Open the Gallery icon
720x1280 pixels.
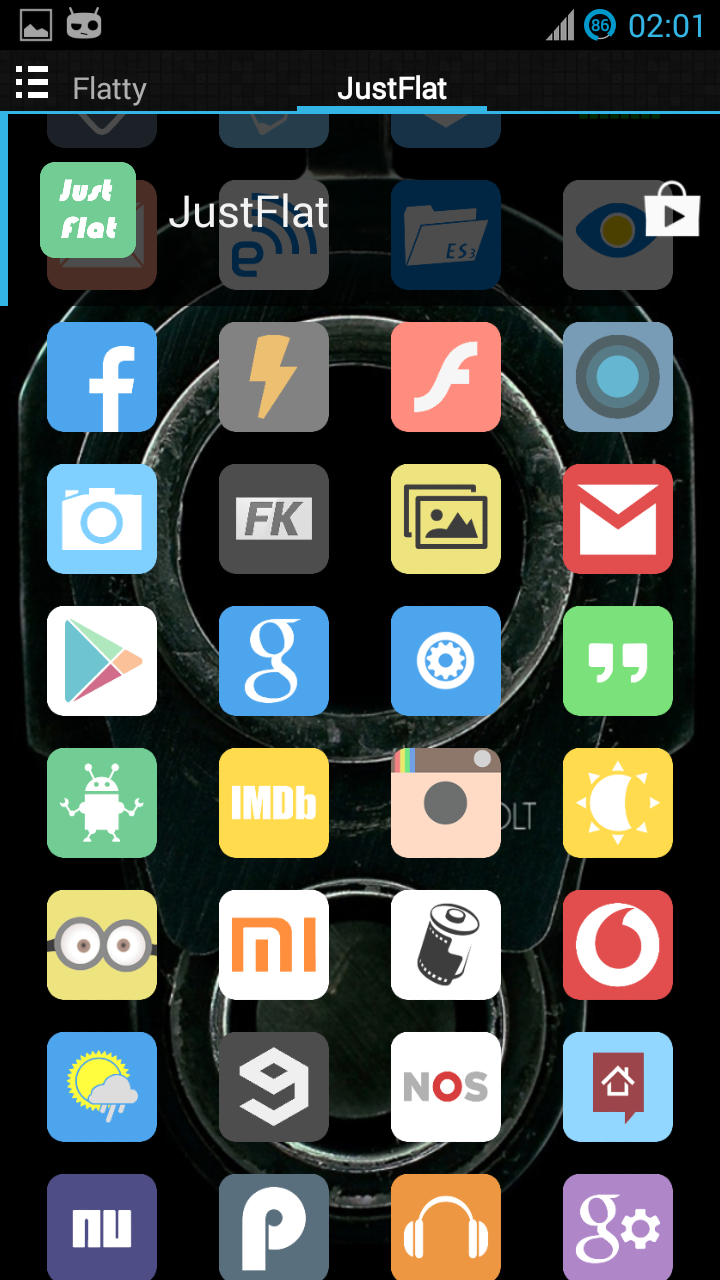446,519
